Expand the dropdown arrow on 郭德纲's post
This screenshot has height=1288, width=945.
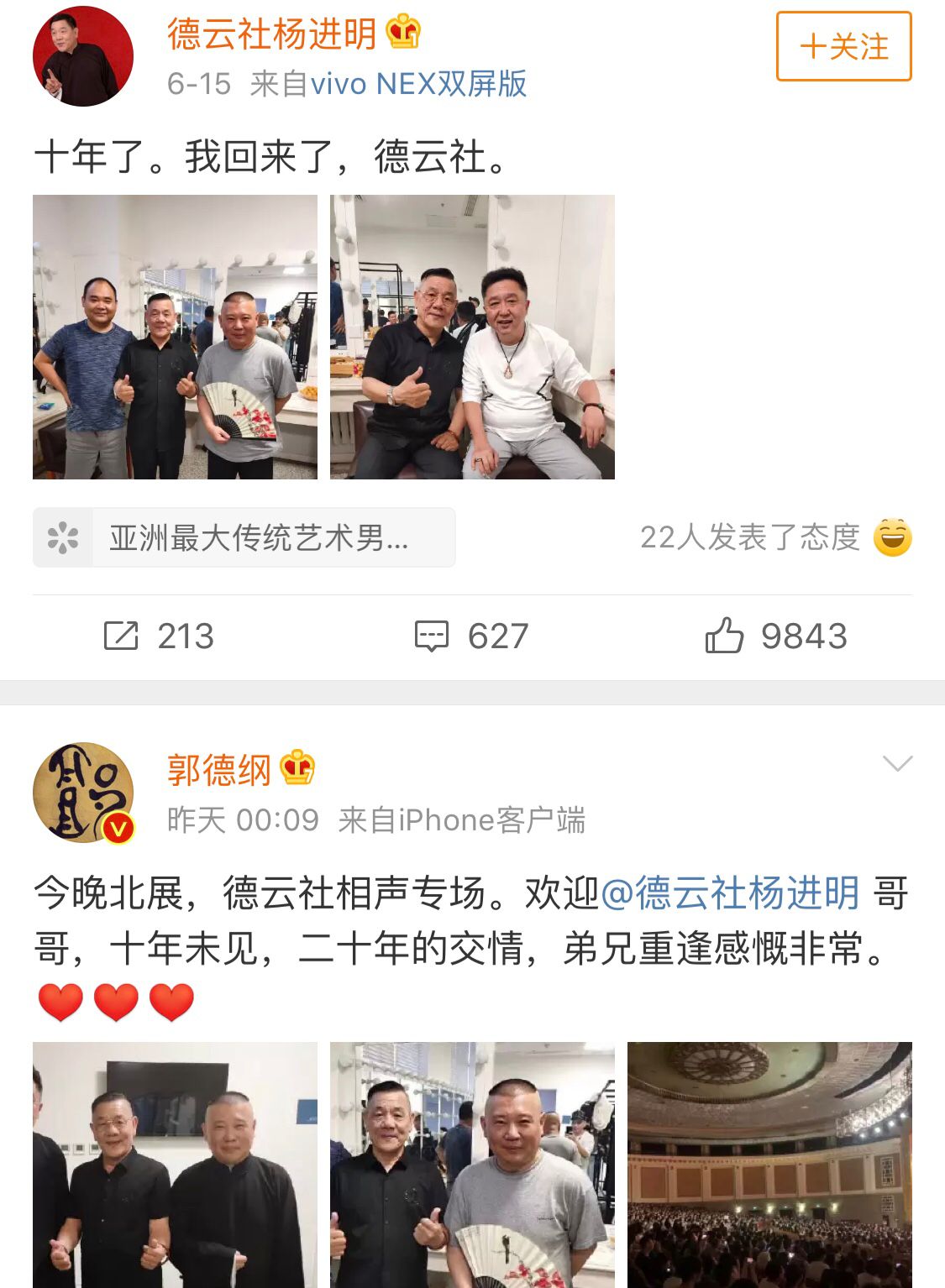click(897, 763)
